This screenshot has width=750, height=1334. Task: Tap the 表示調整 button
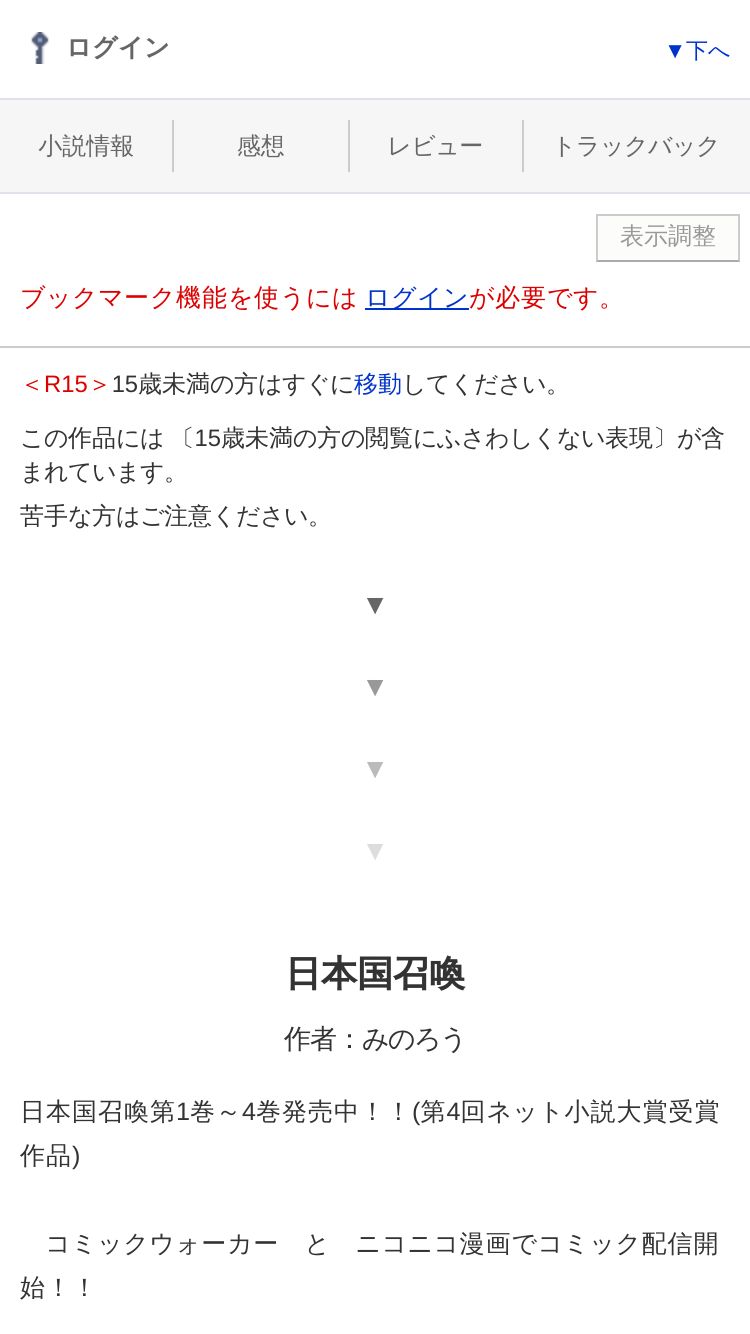[x=668, y=237]
